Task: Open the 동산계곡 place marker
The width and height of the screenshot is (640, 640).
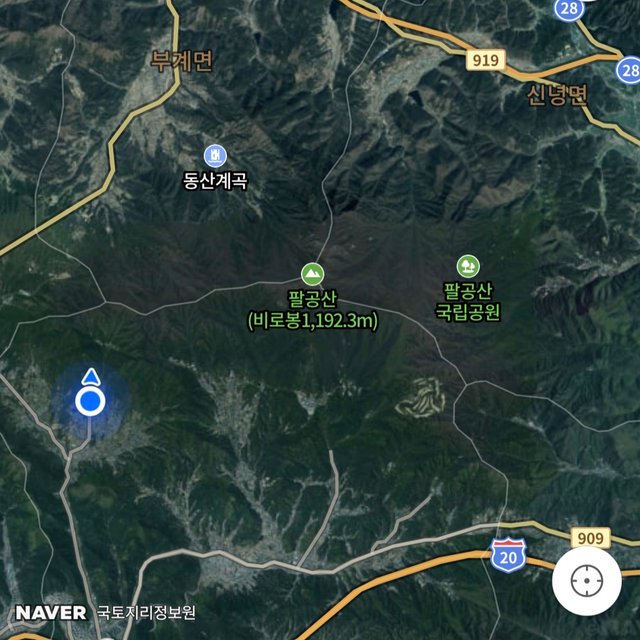Action: point(214,155)
